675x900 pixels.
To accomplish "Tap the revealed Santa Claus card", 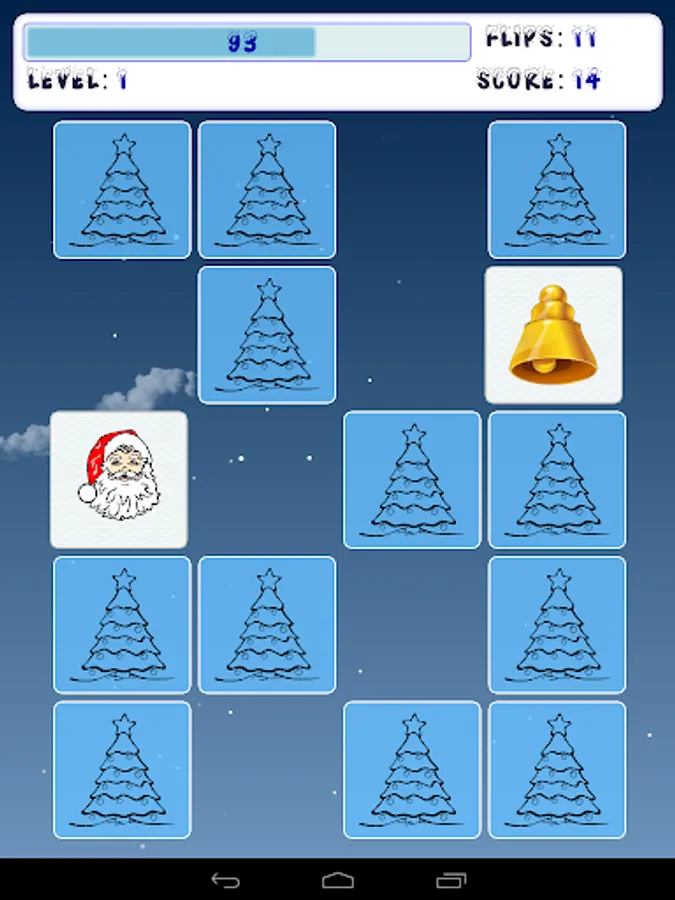I will coord(119,479).
